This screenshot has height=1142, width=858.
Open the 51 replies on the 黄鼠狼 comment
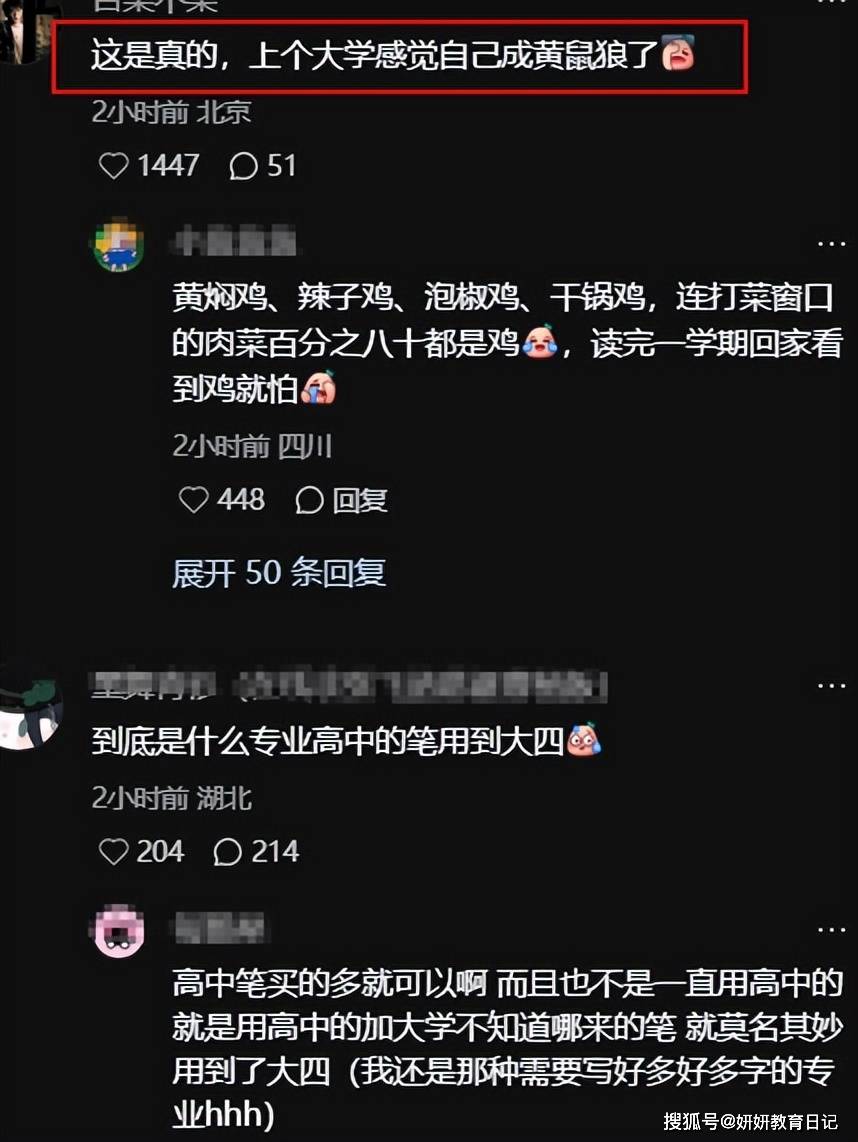[244, 165]
